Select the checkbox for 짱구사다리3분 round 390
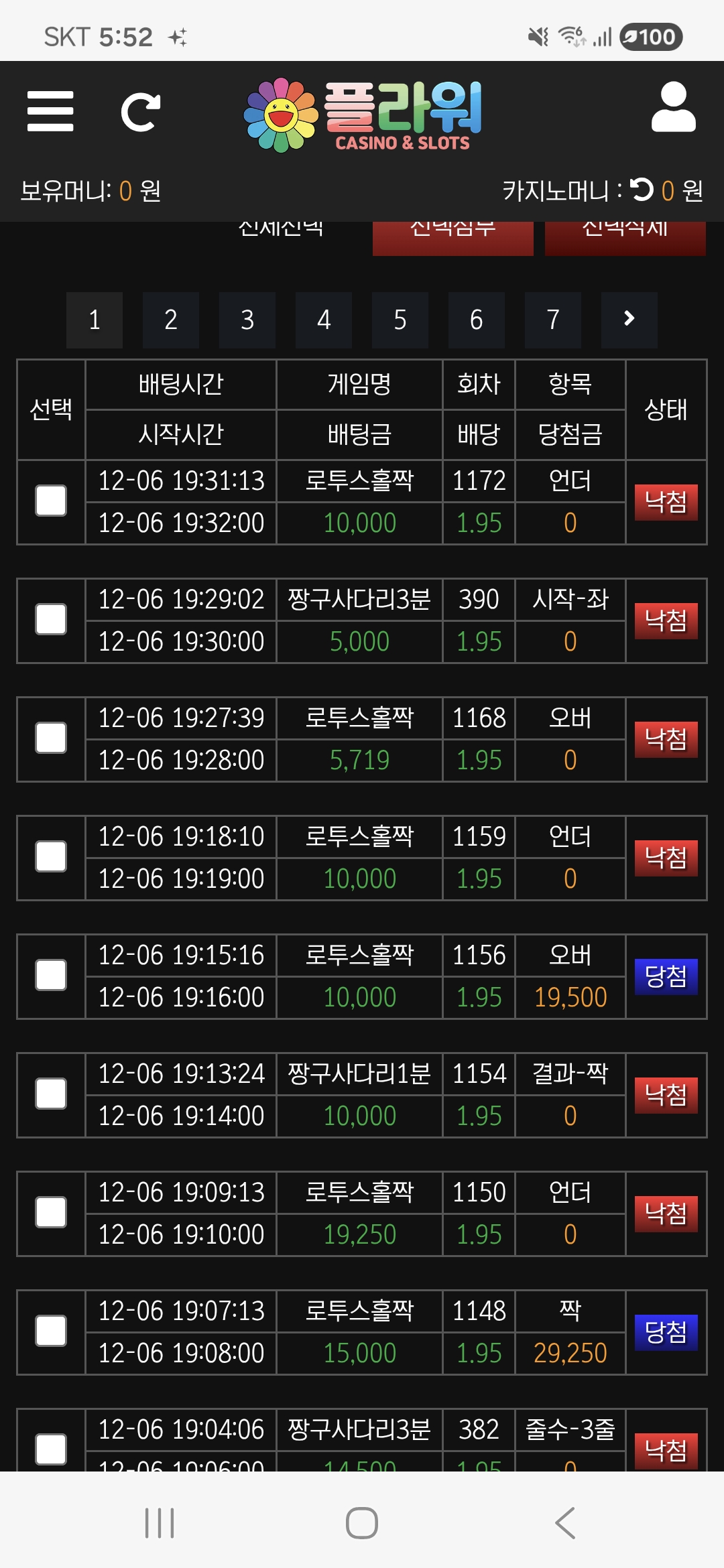This screenshot has width=724, height=1568. coord(50,620)
